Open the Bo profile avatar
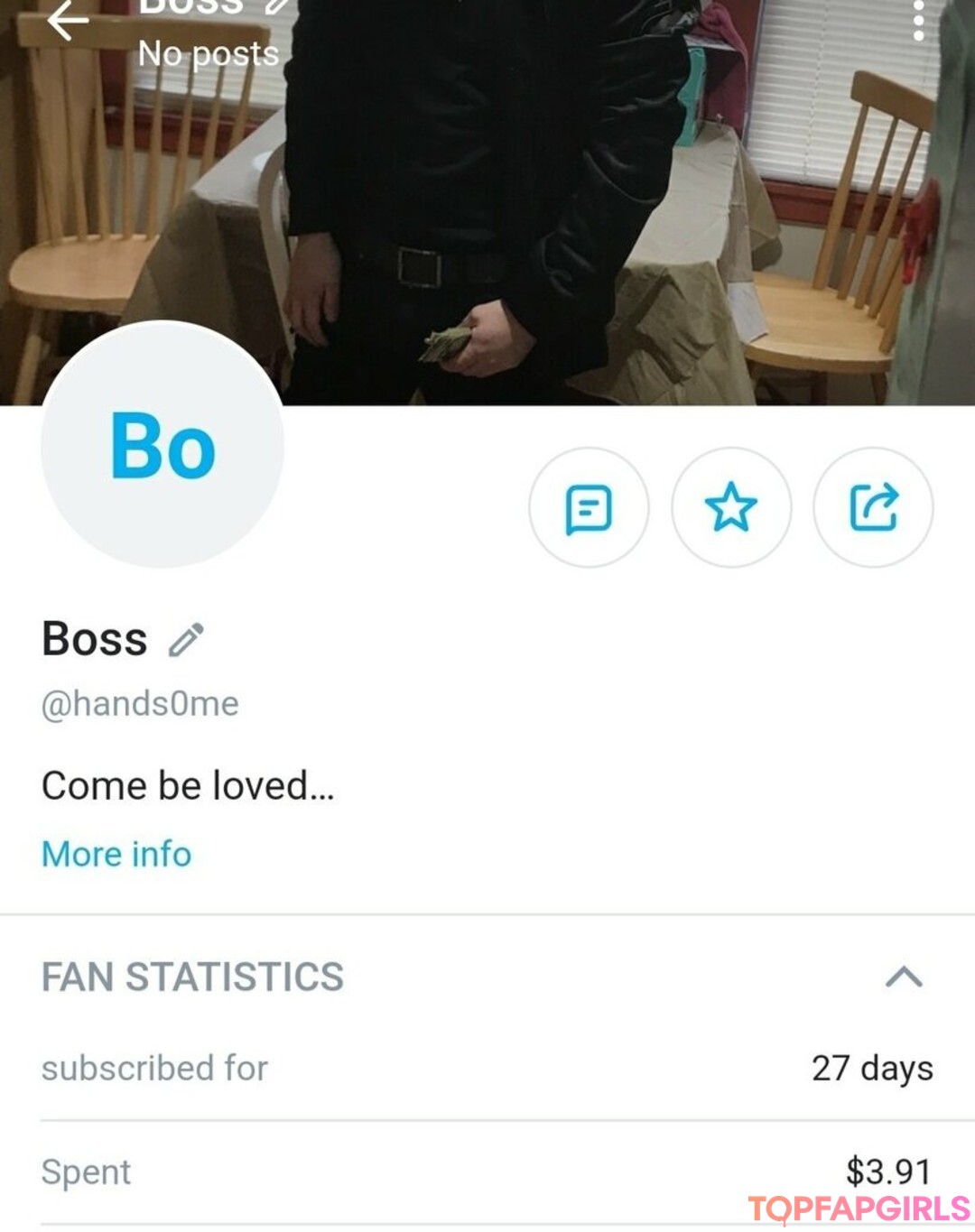Screen dimensions: 975x1232 [162, 445]
